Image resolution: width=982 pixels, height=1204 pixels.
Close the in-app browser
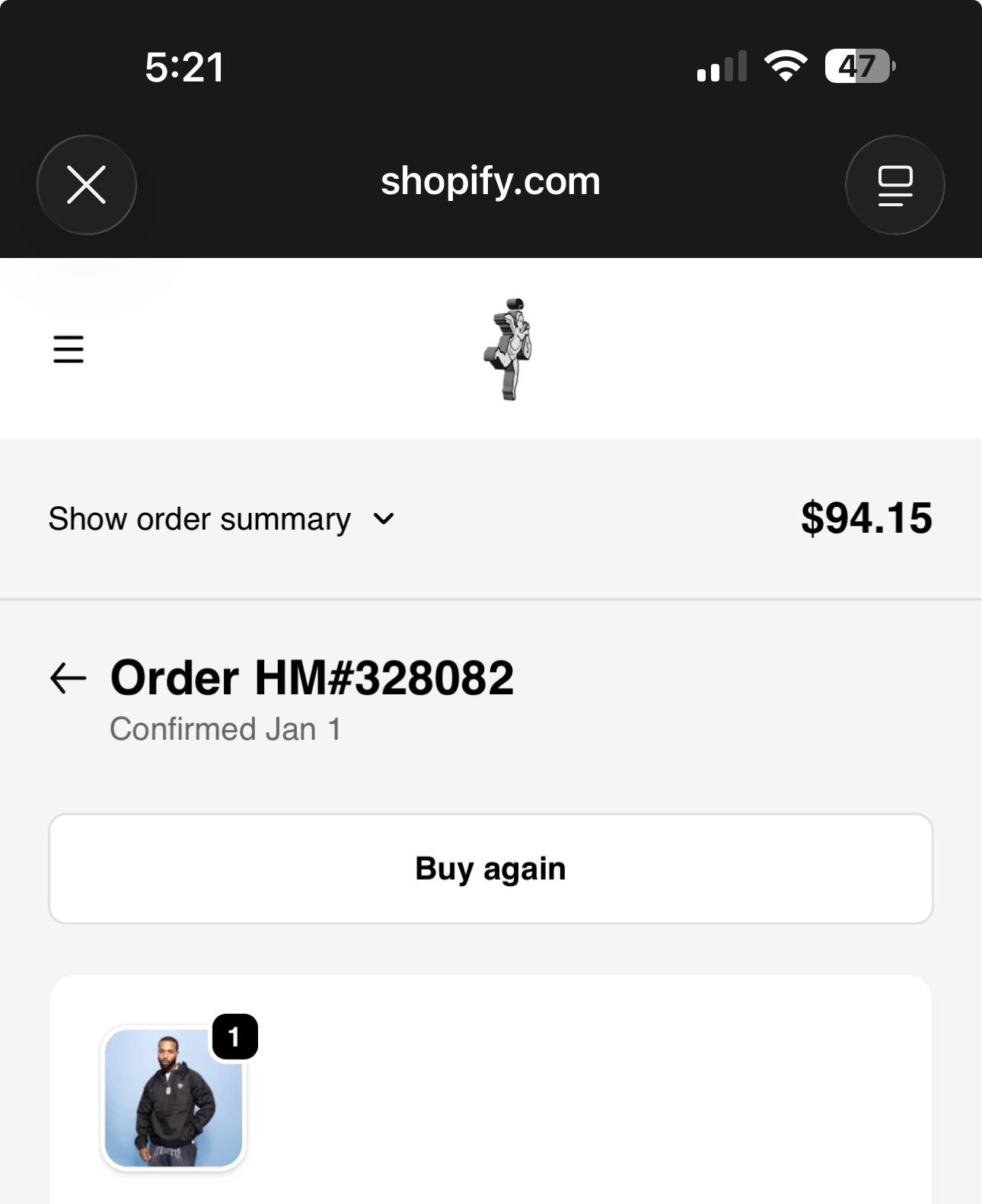tap(86, 185)
